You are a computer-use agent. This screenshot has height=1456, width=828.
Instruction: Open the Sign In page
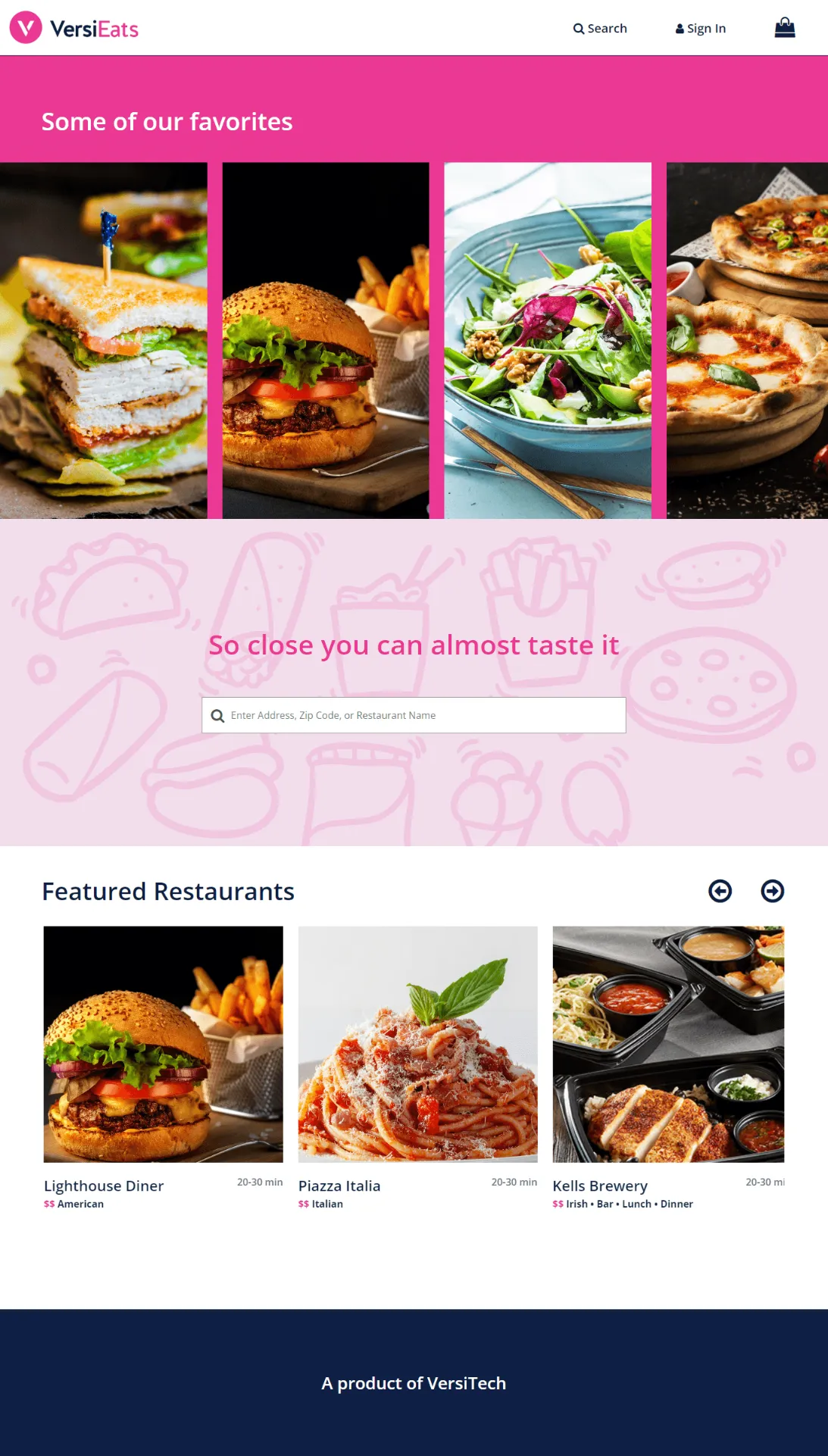click(701, 29)
